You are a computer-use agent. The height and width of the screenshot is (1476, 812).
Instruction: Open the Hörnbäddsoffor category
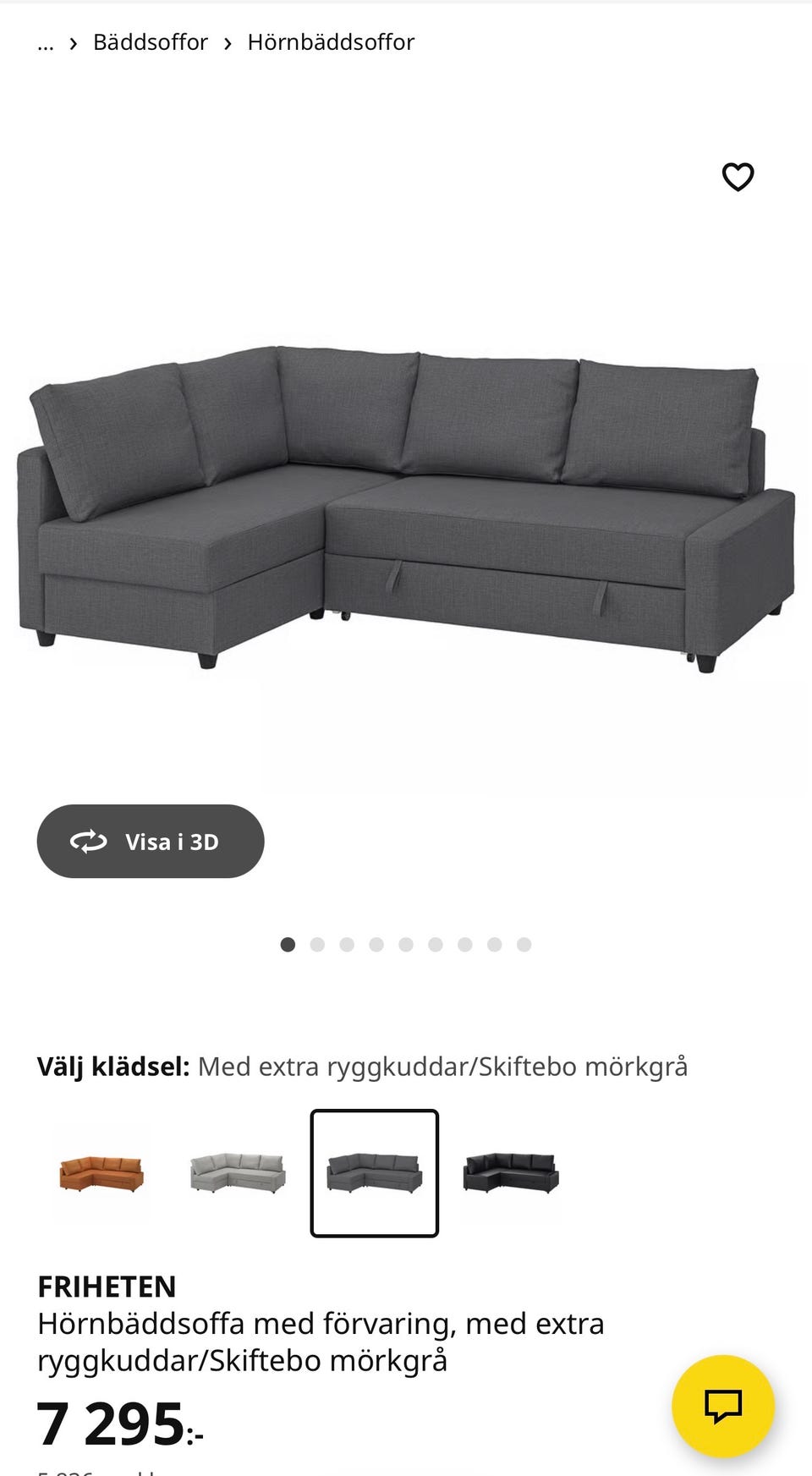pyautogui.click(x=330, y=41)
